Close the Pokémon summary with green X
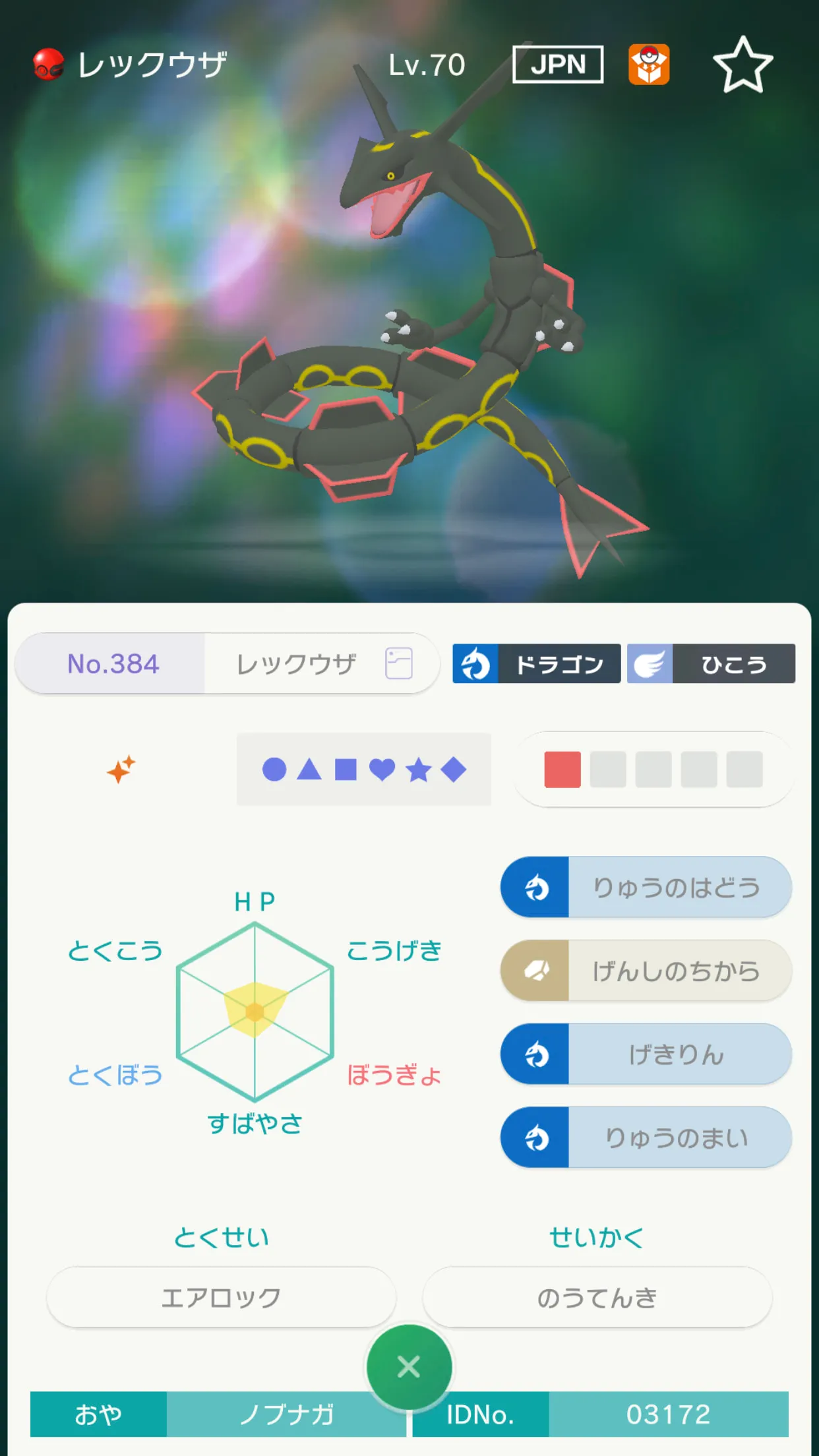This screenshot has height=1456, width=819. tap(409, 1366)
